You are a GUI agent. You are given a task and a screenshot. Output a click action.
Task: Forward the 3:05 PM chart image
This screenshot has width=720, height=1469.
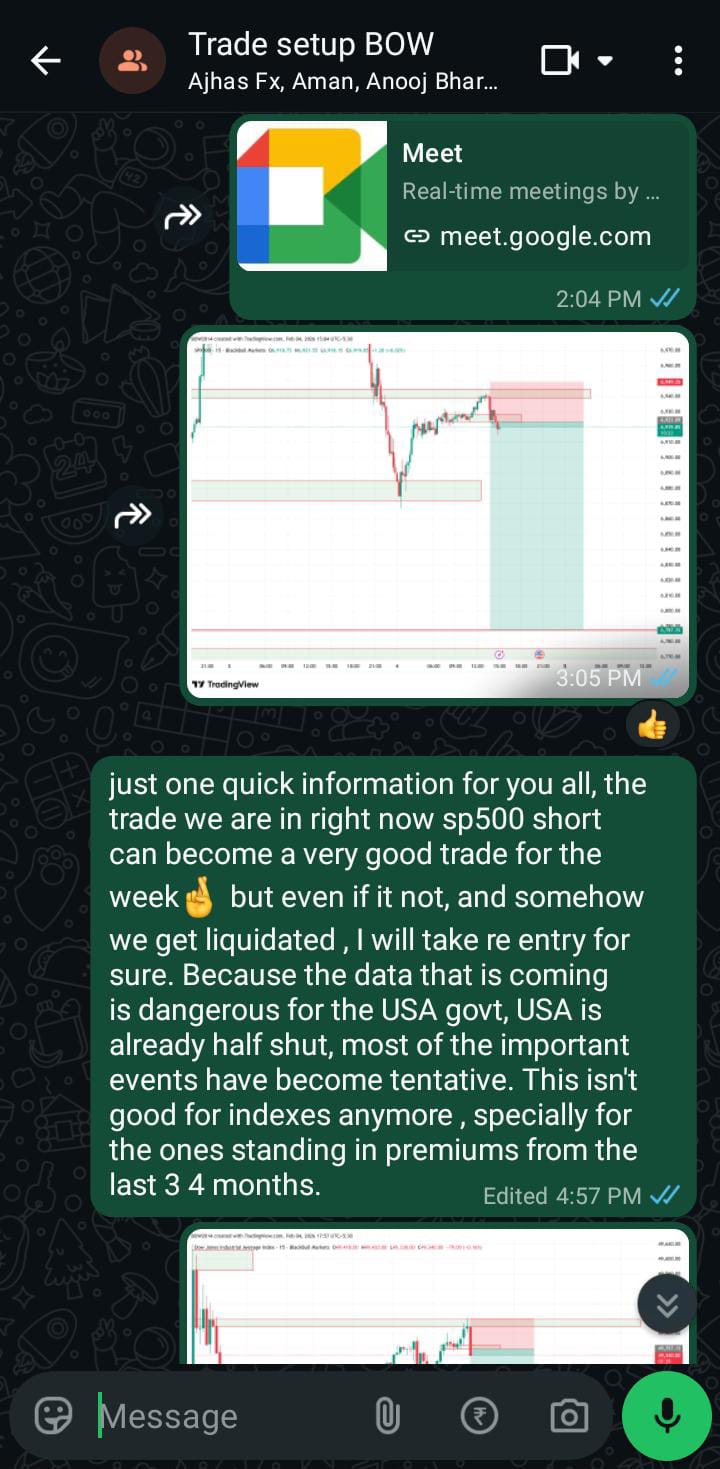[x=134, y=515]
